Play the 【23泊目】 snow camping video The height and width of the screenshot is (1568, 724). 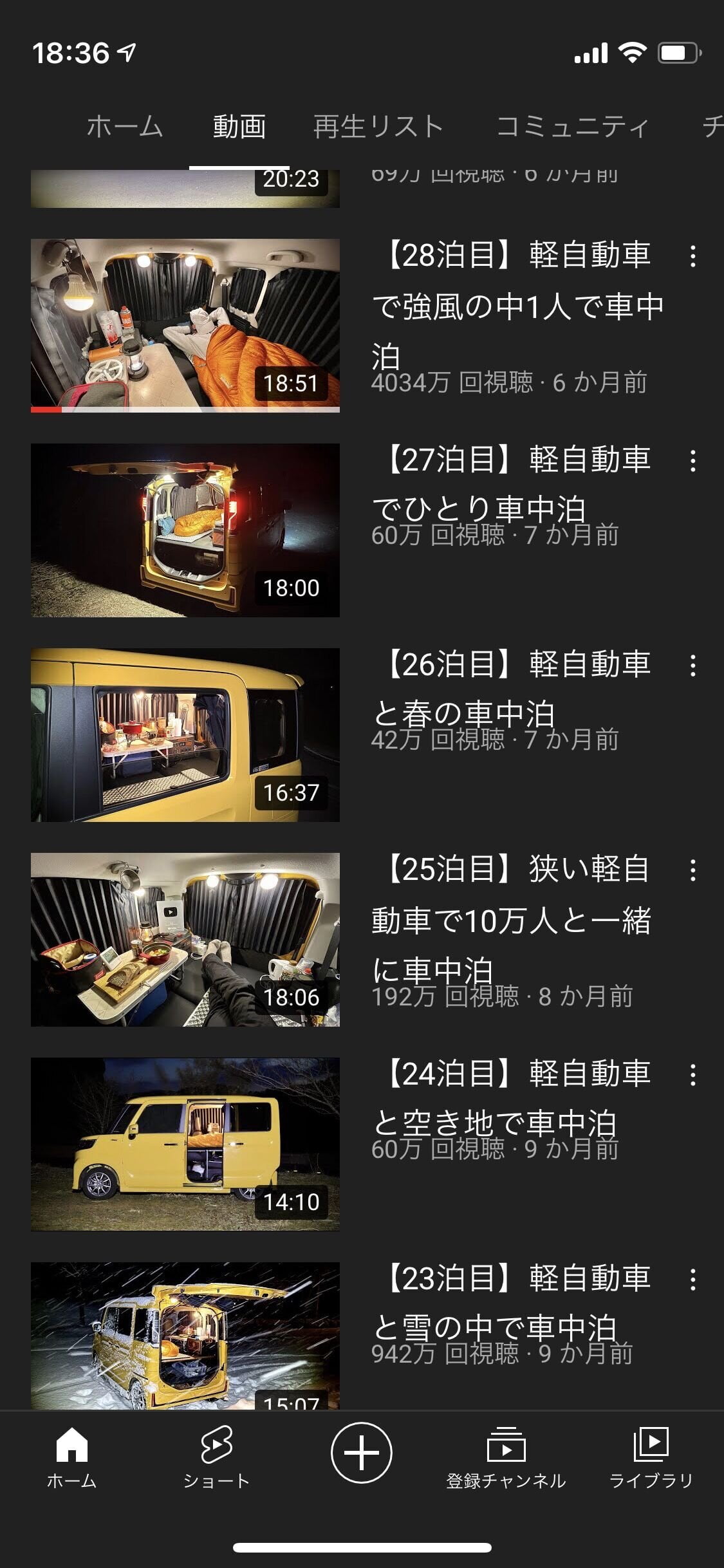[185, 1336]
